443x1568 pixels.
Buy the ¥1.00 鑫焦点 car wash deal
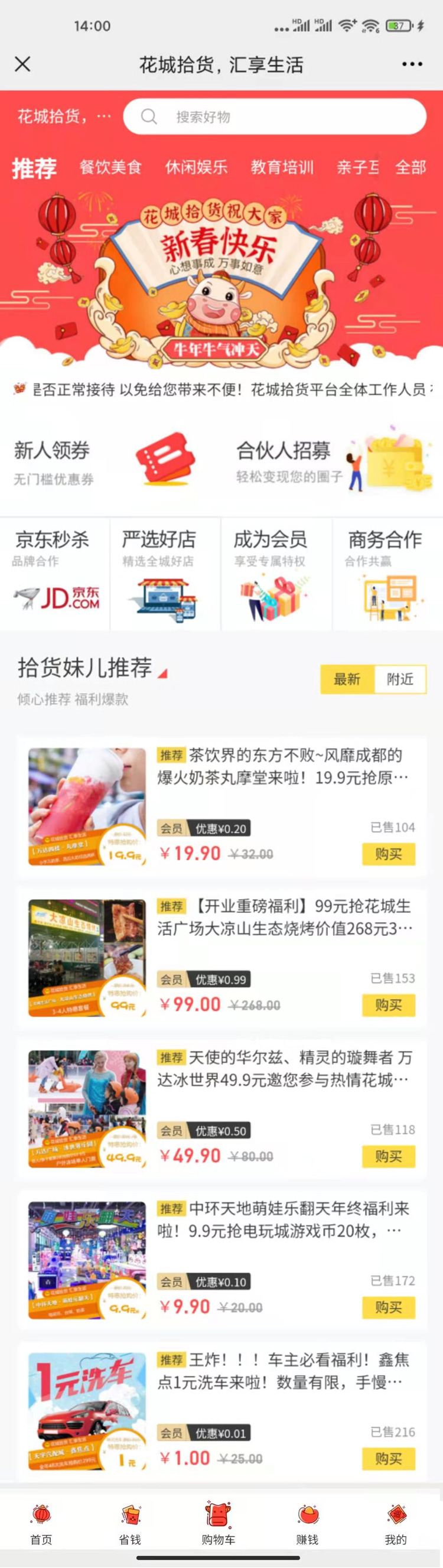[388, 1458]
